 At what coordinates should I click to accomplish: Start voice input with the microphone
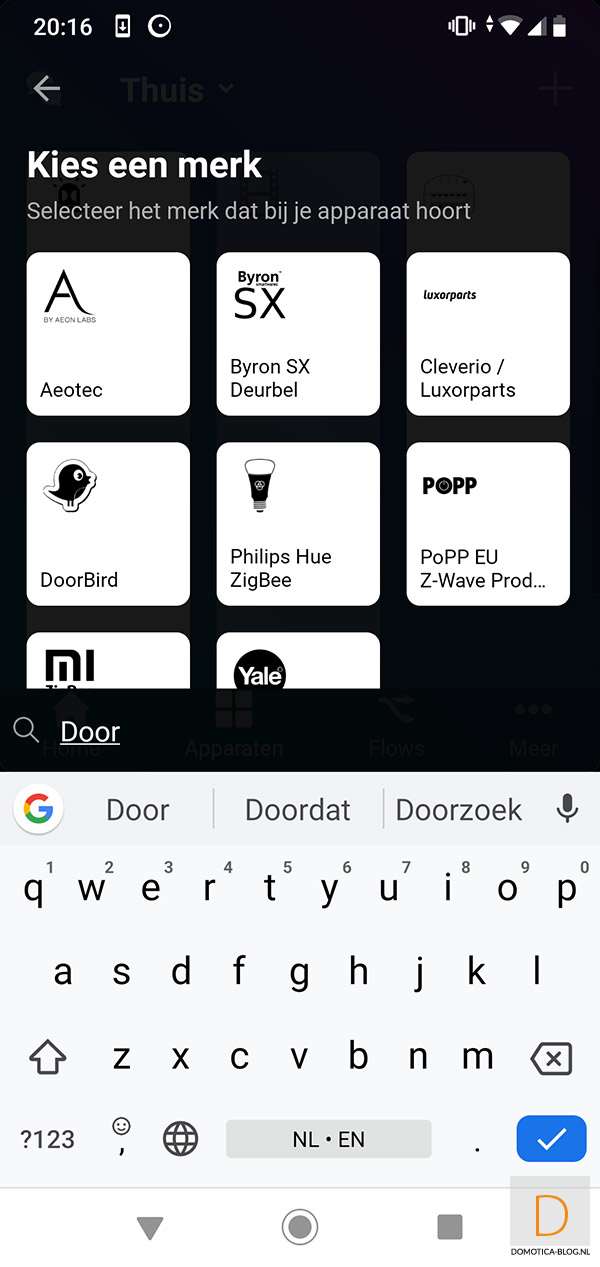click(567, 808)
